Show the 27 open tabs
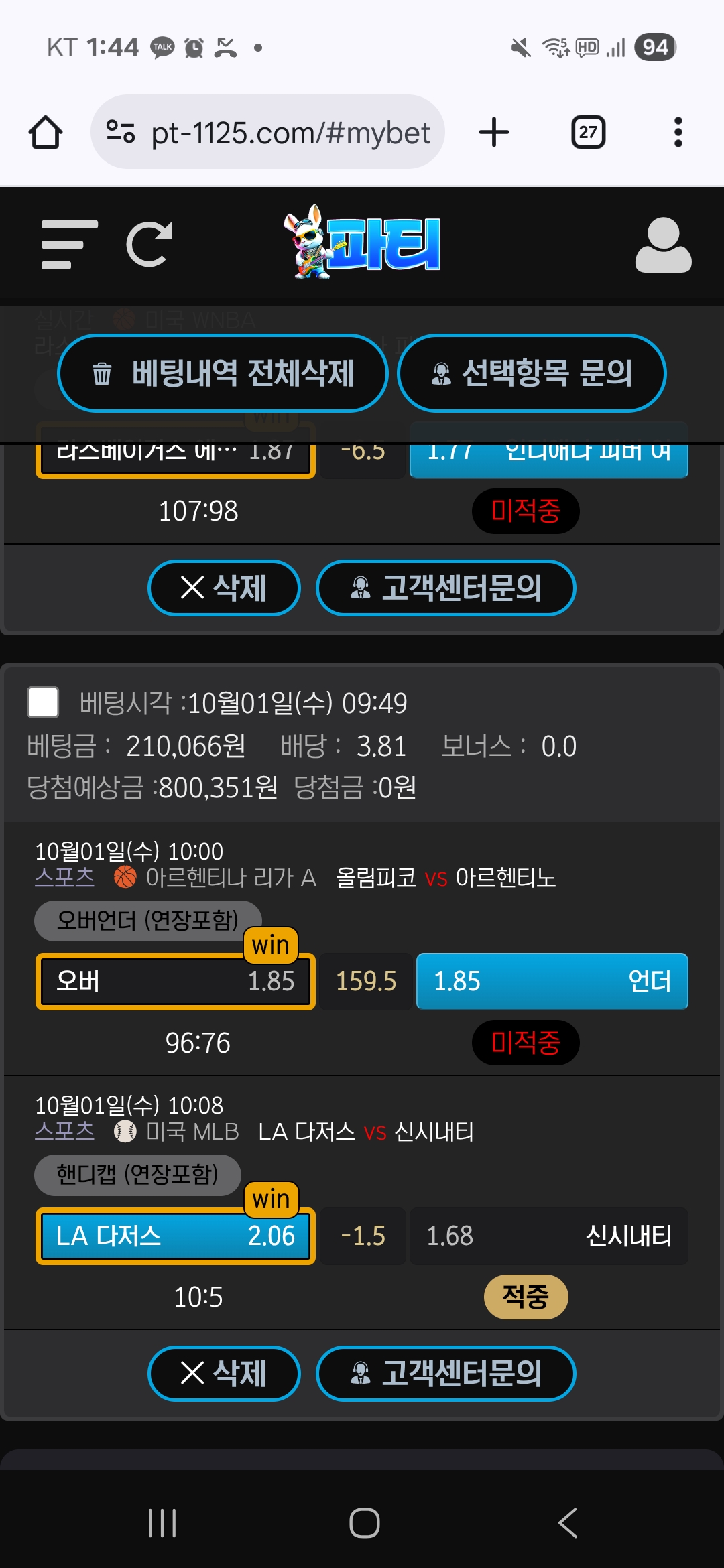This screenshot has width=724, height=1568. [588, 132]
